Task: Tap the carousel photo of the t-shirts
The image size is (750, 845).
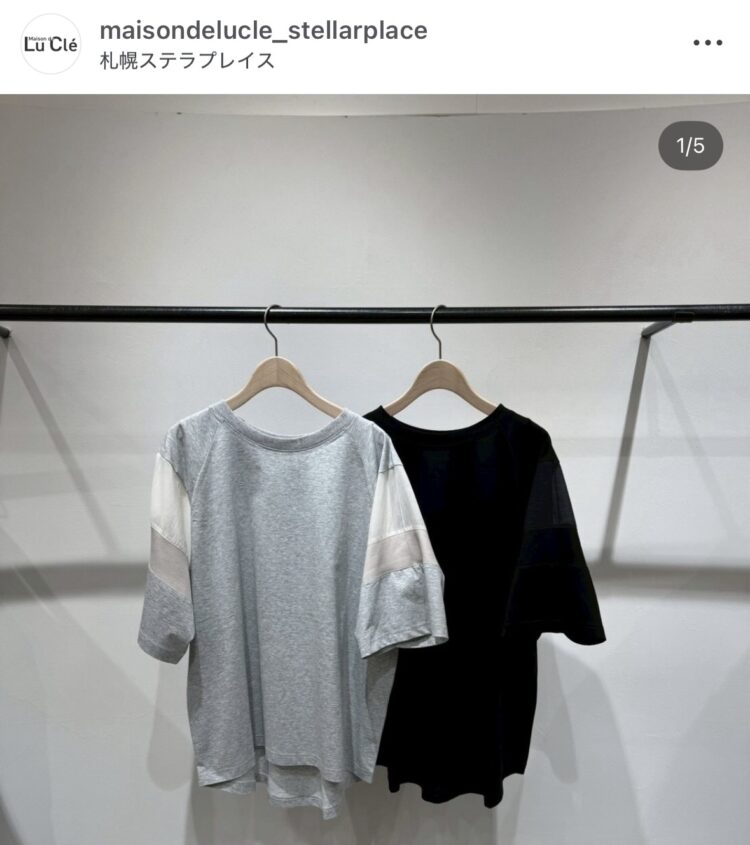Action: (x=375, y=500)
